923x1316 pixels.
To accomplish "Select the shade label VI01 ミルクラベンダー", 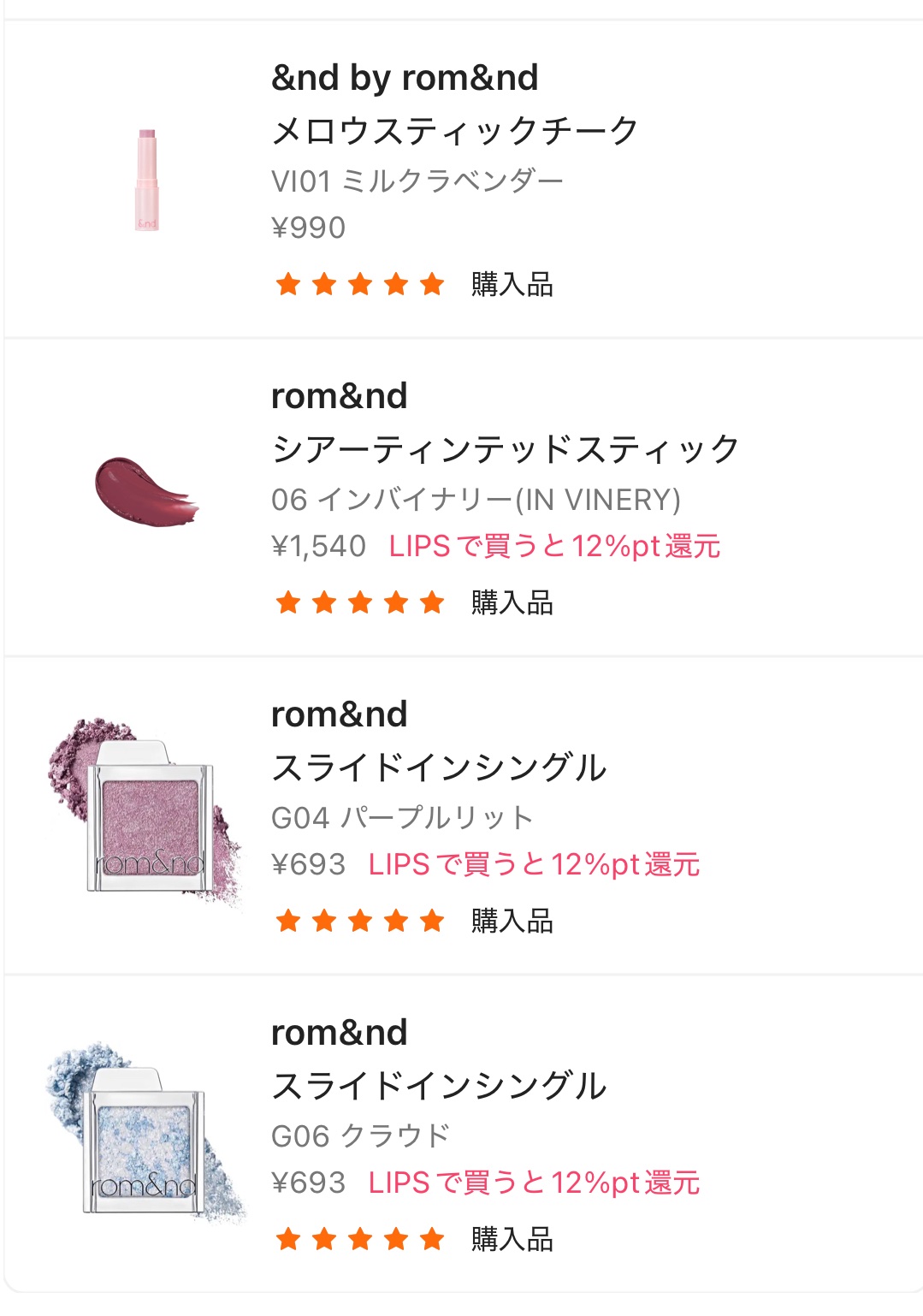I will 415,176.
